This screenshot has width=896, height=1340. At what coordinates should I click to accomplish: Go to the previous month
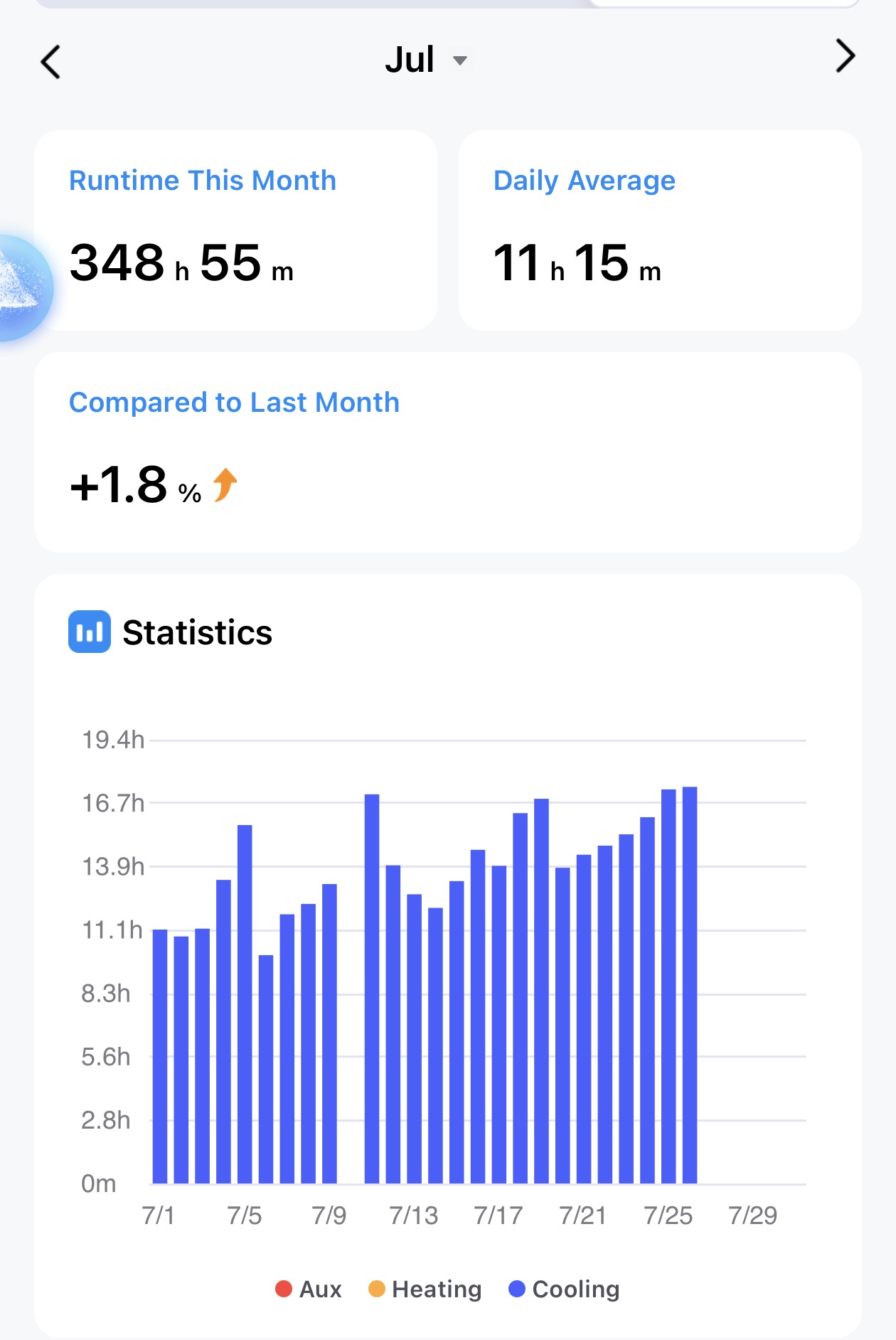click(x=50, y=61)
